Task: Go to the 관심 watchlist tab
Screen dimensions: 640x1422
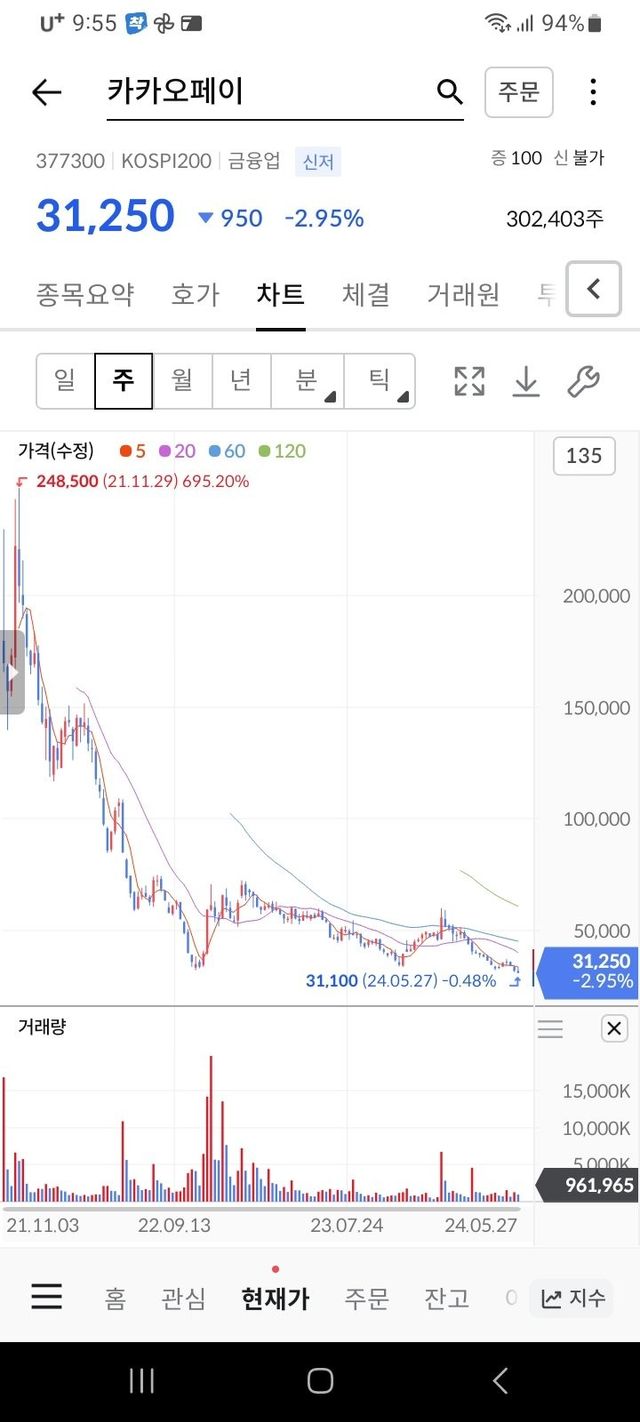Action: (183, 1298)
